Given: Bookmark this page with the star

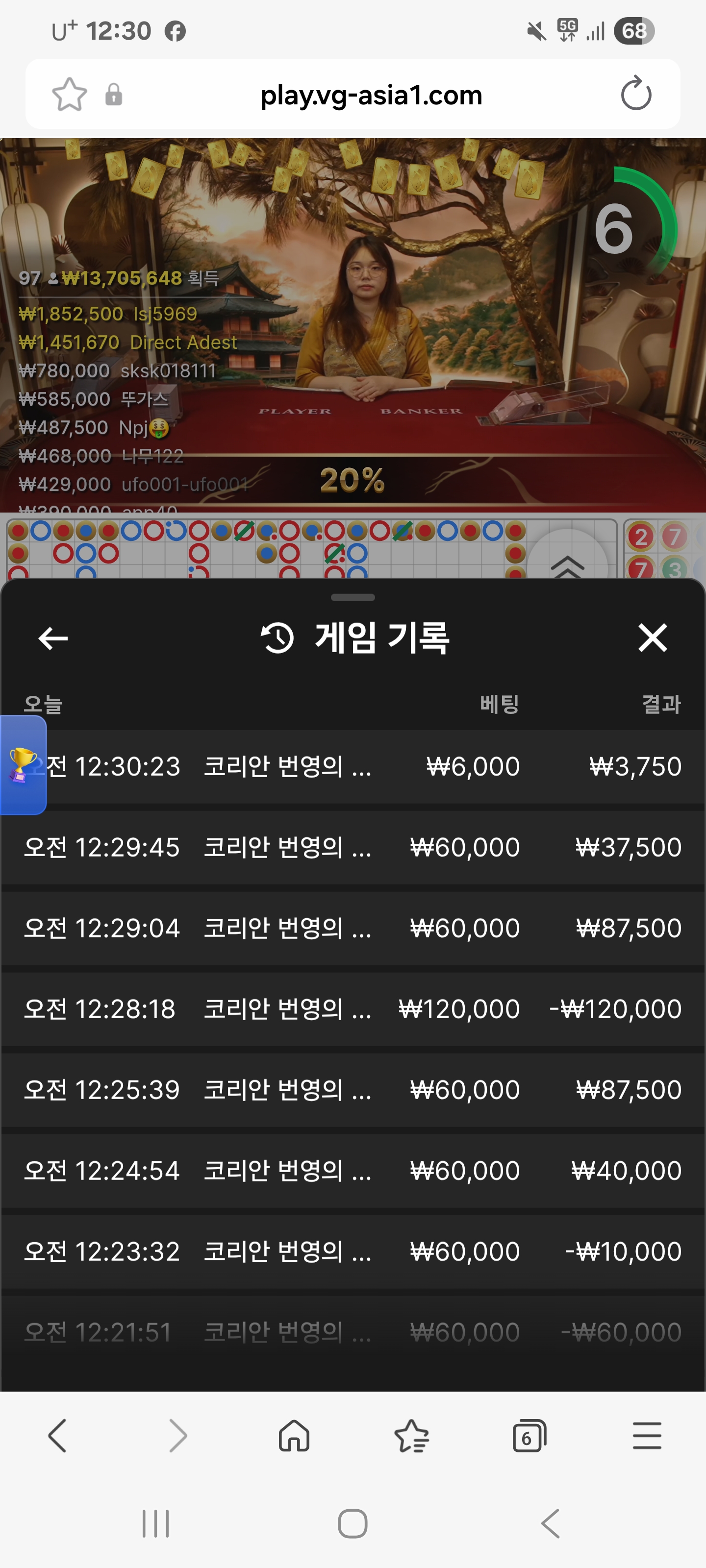Looking at the screenshot, I should (x=70, y=95).
